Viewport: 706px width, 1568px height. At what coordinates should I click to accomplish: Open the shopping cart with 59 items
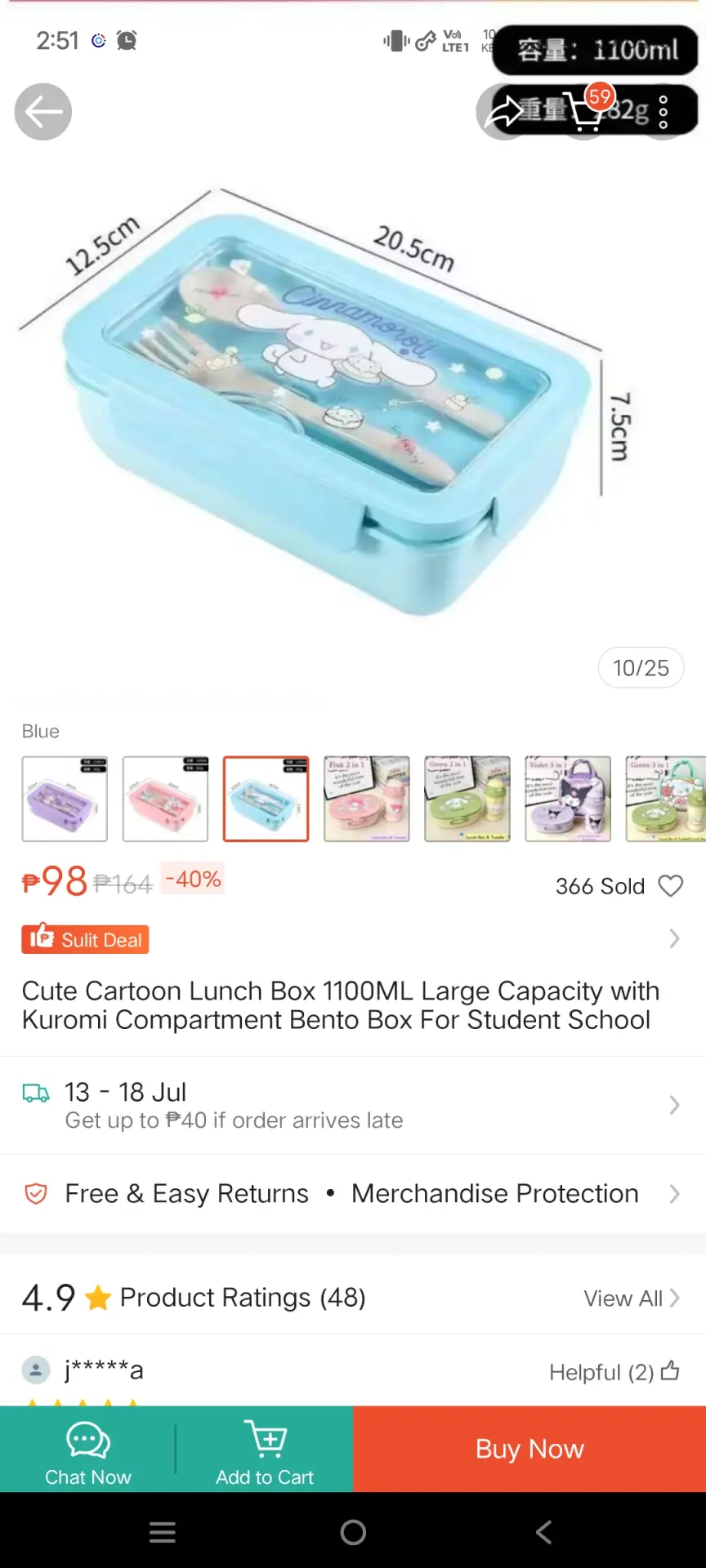tap(585, 112)
